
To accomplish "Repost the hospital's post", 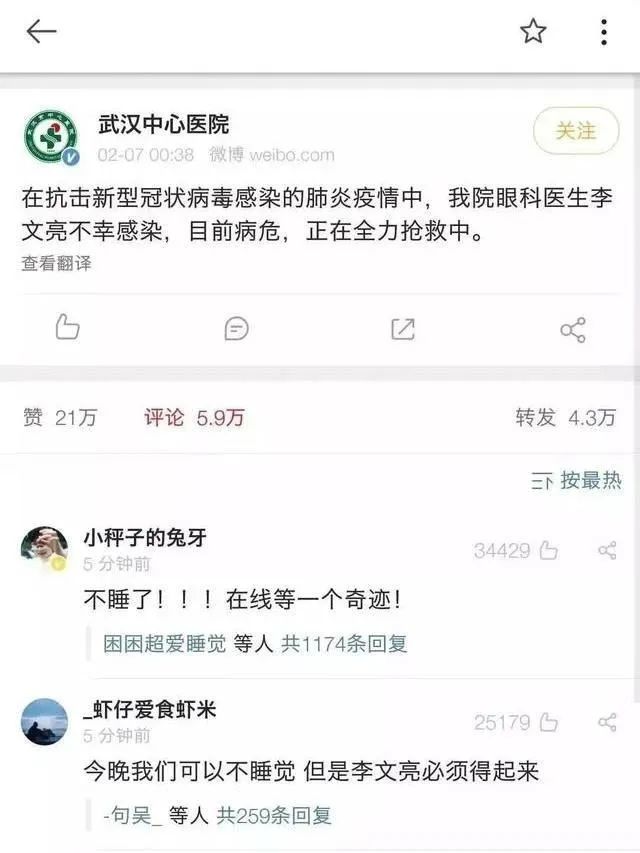I will point(403,328).
